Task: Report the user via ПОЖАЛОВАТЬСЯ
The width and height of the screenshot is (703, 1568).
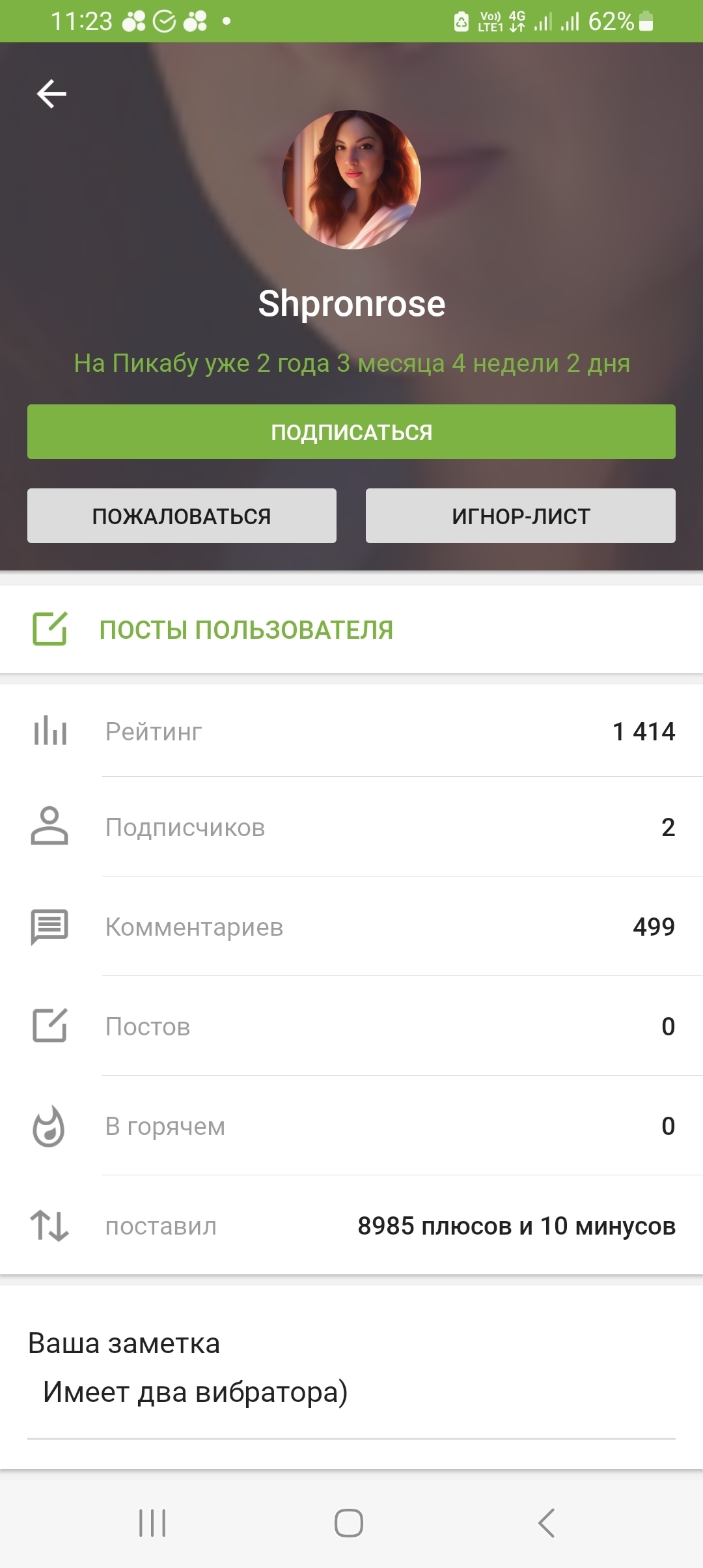Action: 182,516
